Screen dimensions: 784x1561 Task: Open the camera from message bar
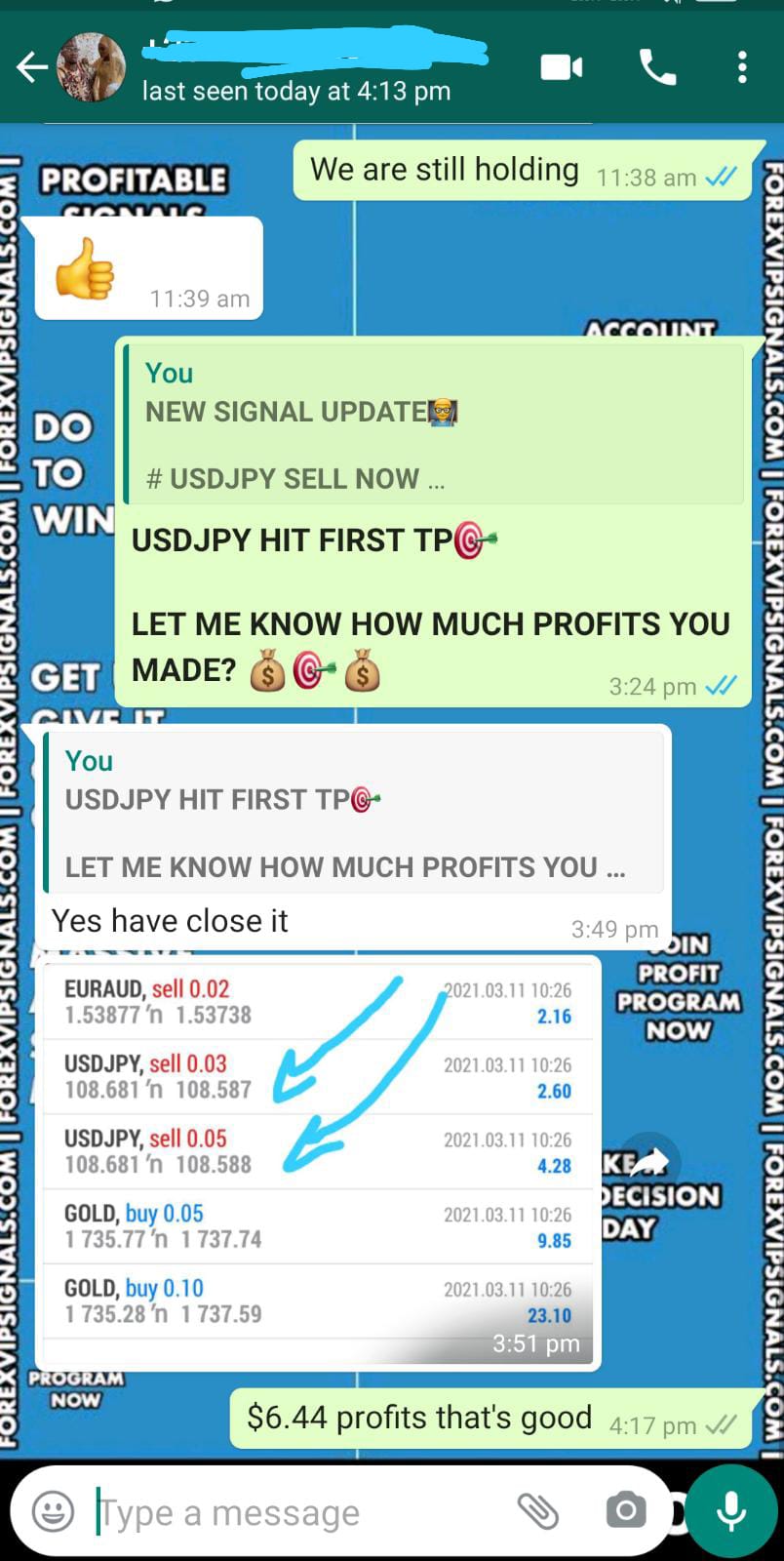625,1511
